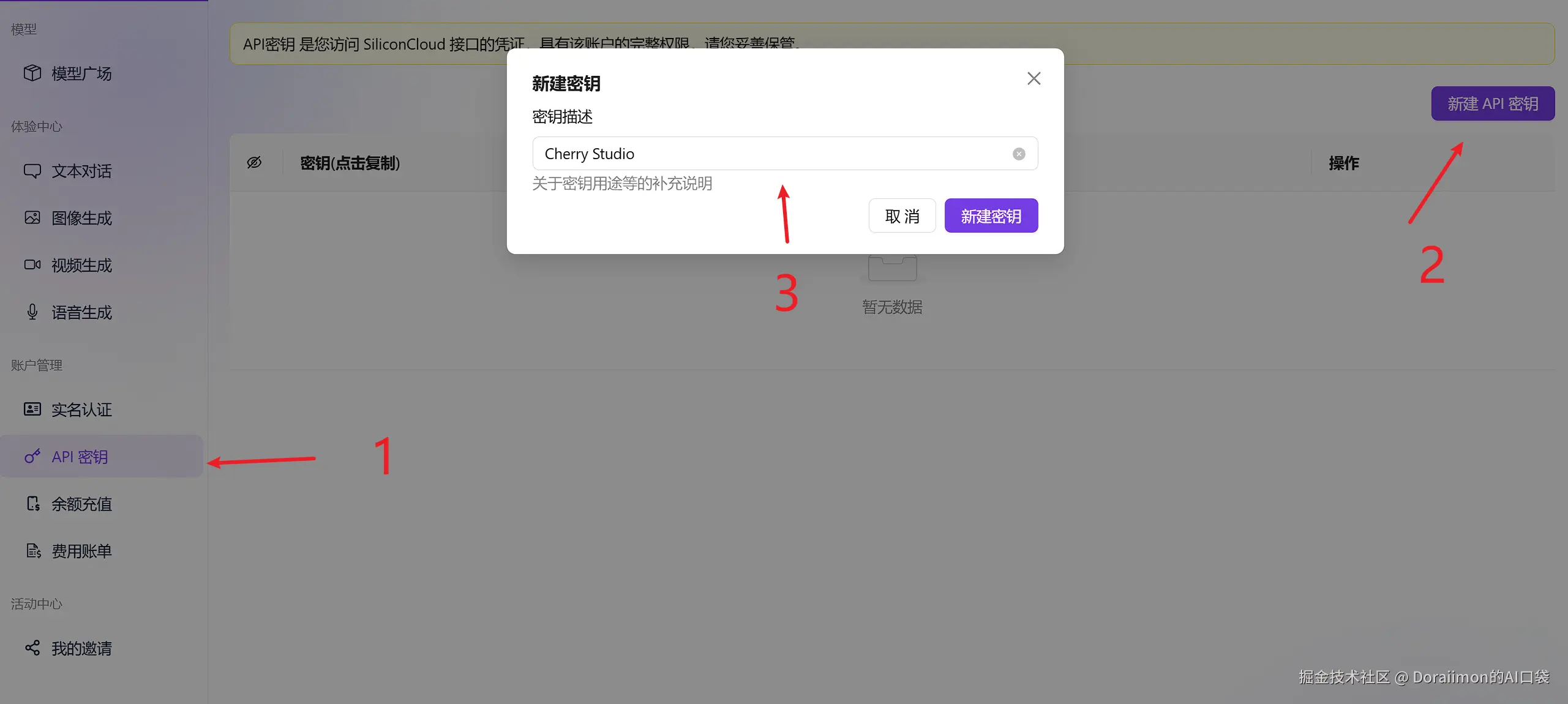Go to 图像生成
This screenshot has width=1568, height=704.
point(81,218)
